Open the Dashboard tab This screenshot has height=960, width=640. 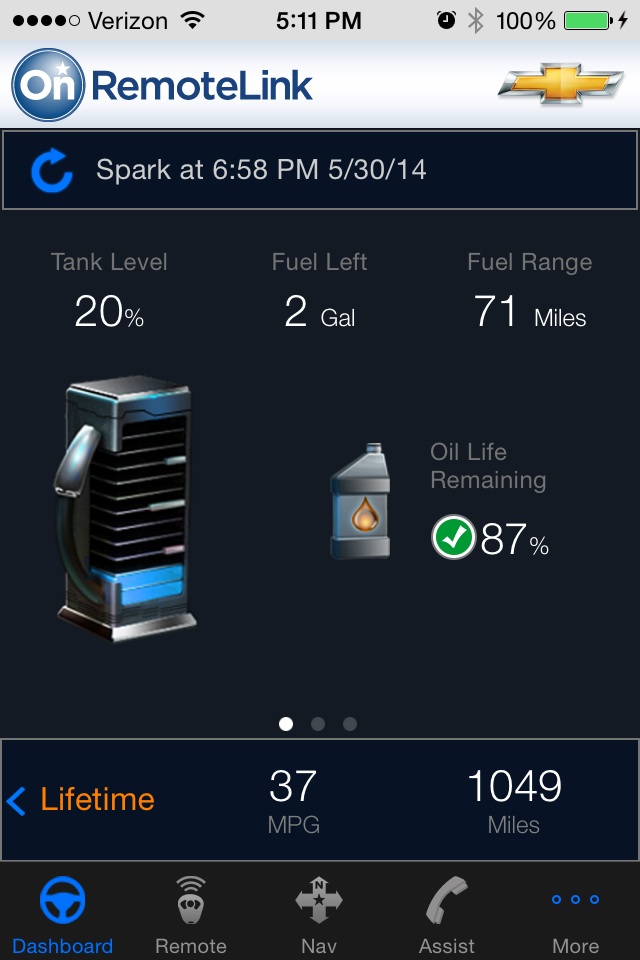click(62, 913)
